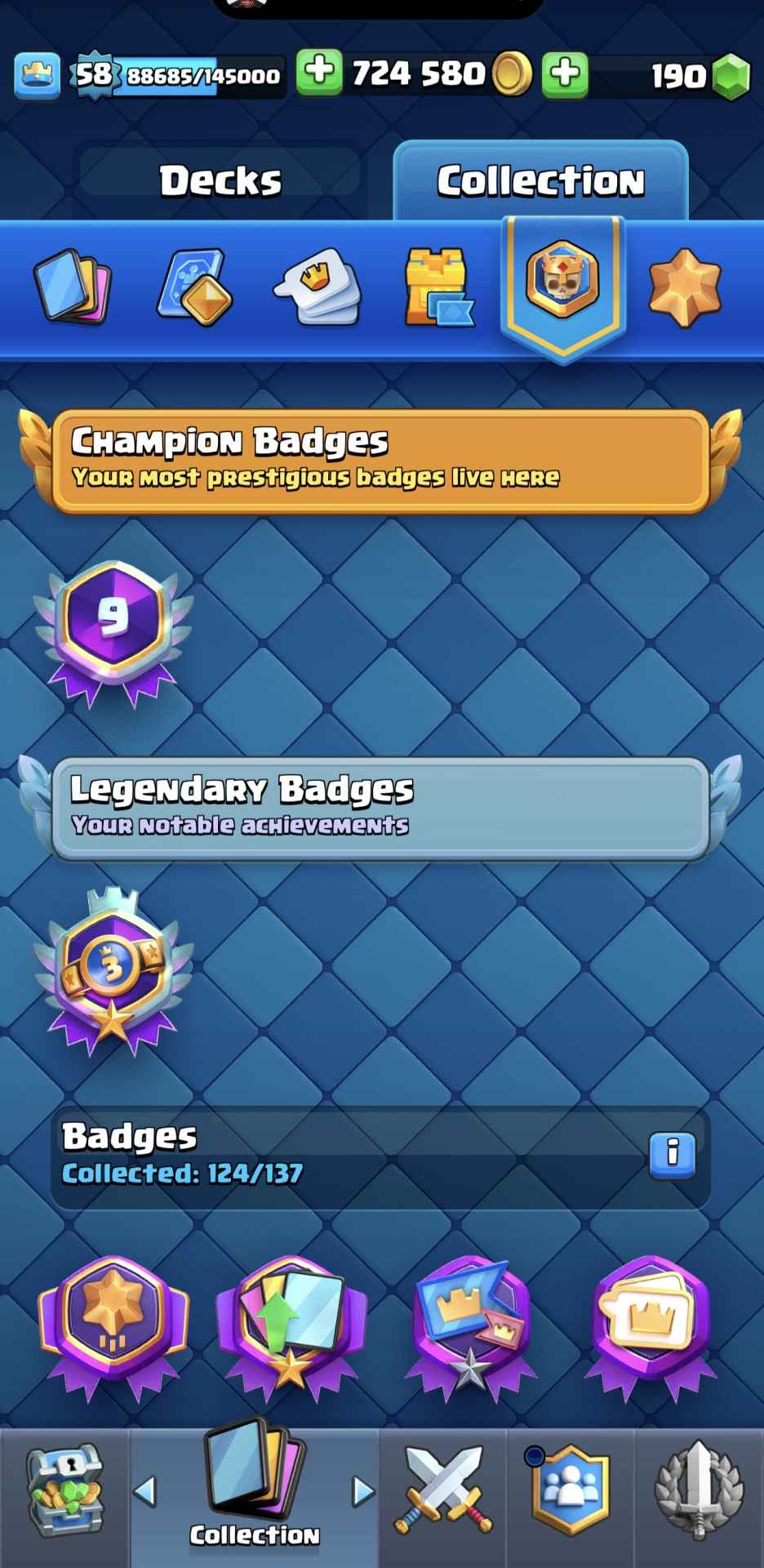The height and width of the screenshot is (1568, 764).
Task: Show badges info with the i button
Action: click(672, 1153)
